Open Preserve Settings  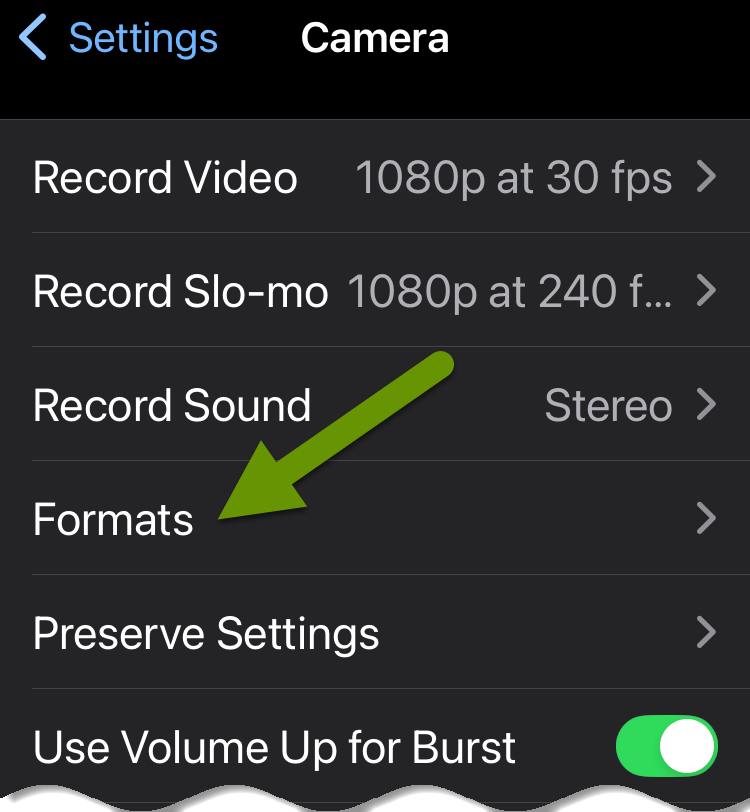pos(375,634)
